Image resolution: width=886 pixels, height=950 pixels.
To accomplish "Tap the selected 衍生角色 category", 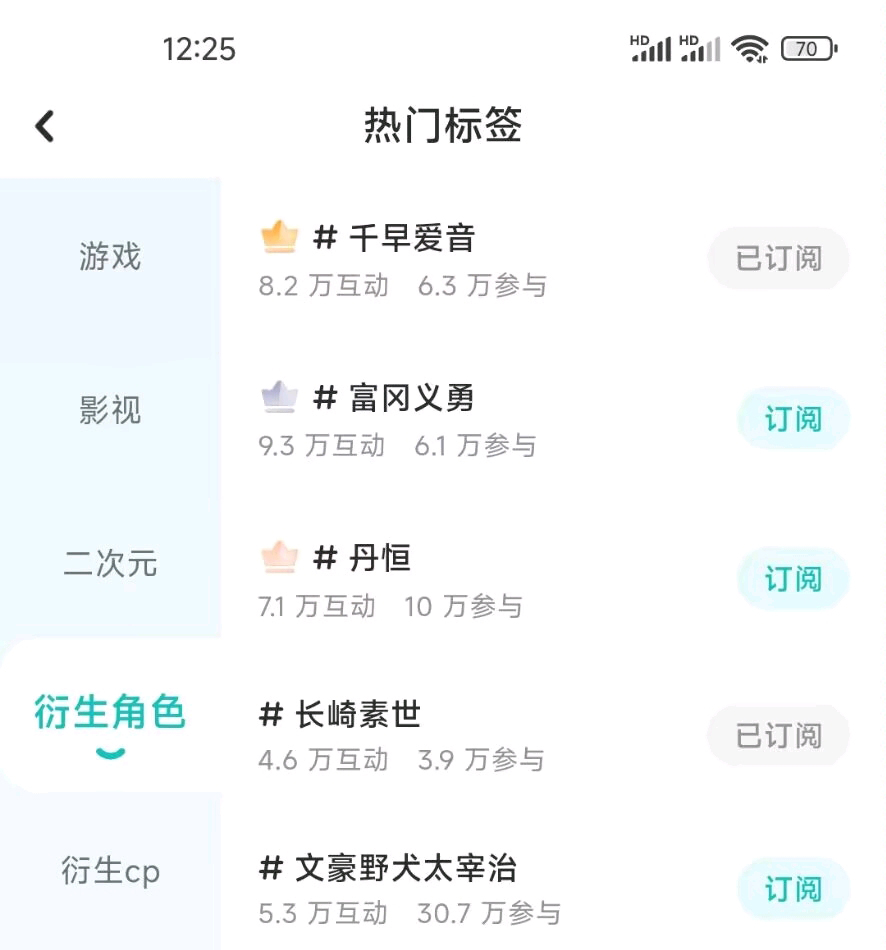I will click(x=110, y=714).
